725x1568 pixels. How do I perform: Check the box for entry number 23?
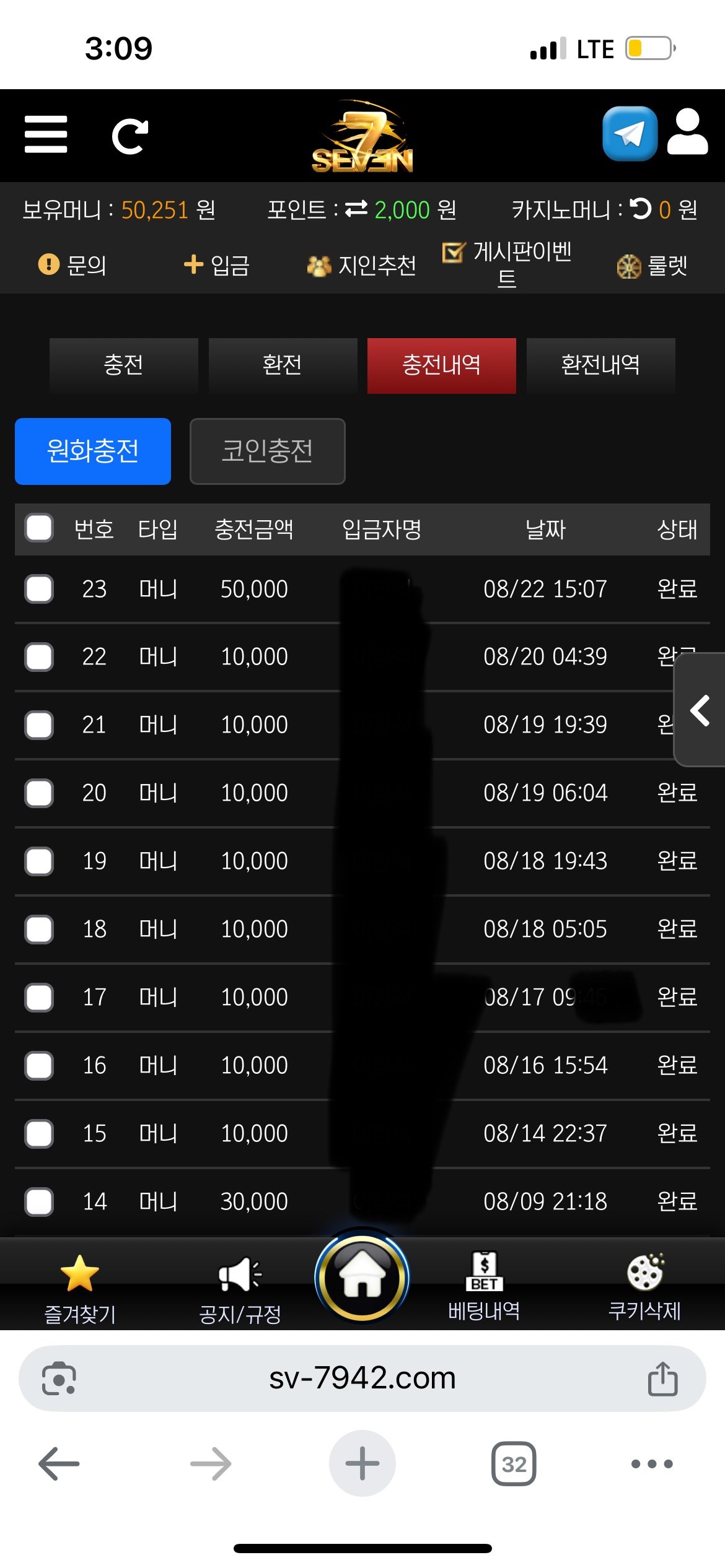(x=39, y=588)
